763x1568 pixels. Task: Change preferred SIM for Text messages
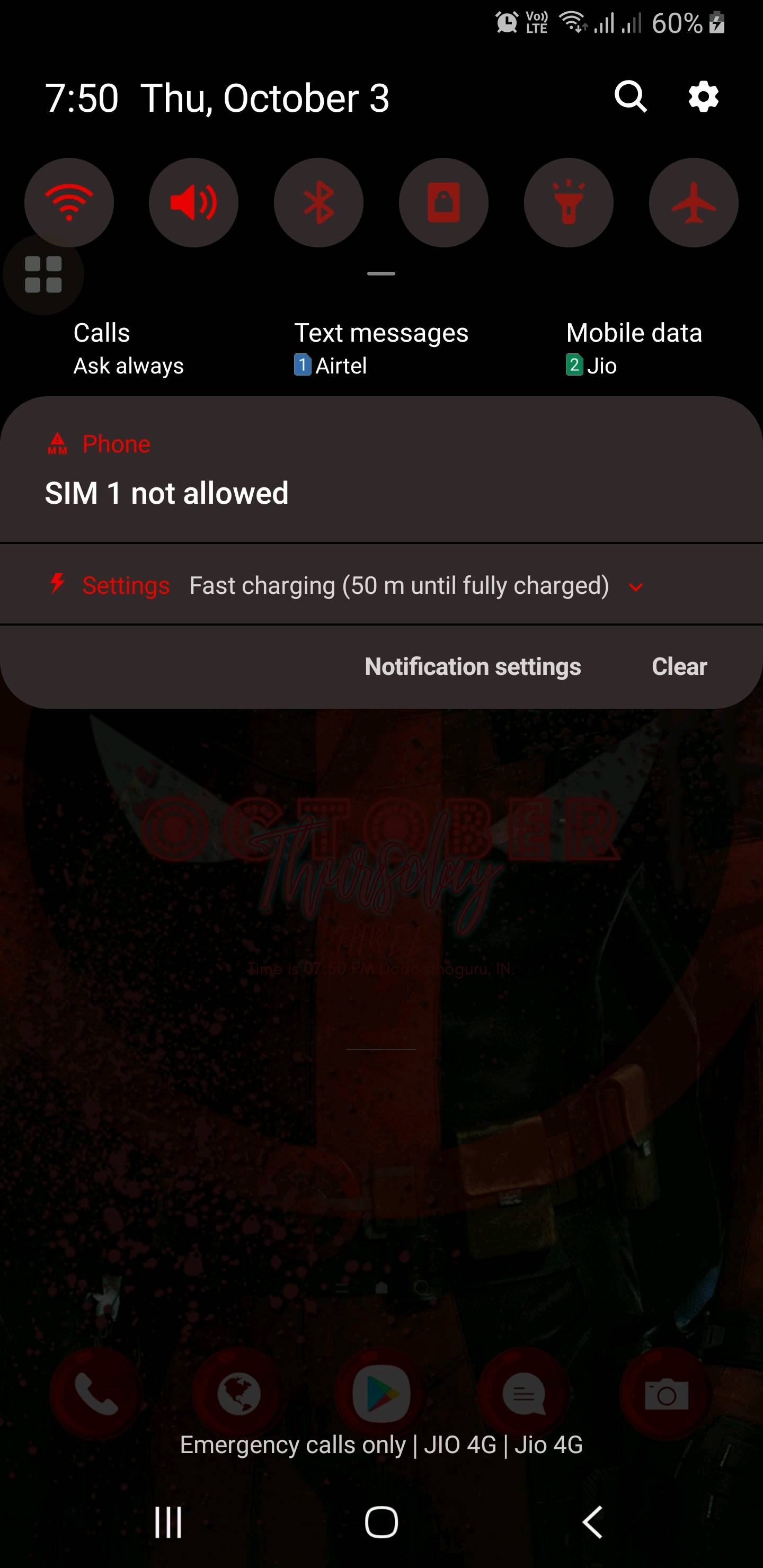381,349
